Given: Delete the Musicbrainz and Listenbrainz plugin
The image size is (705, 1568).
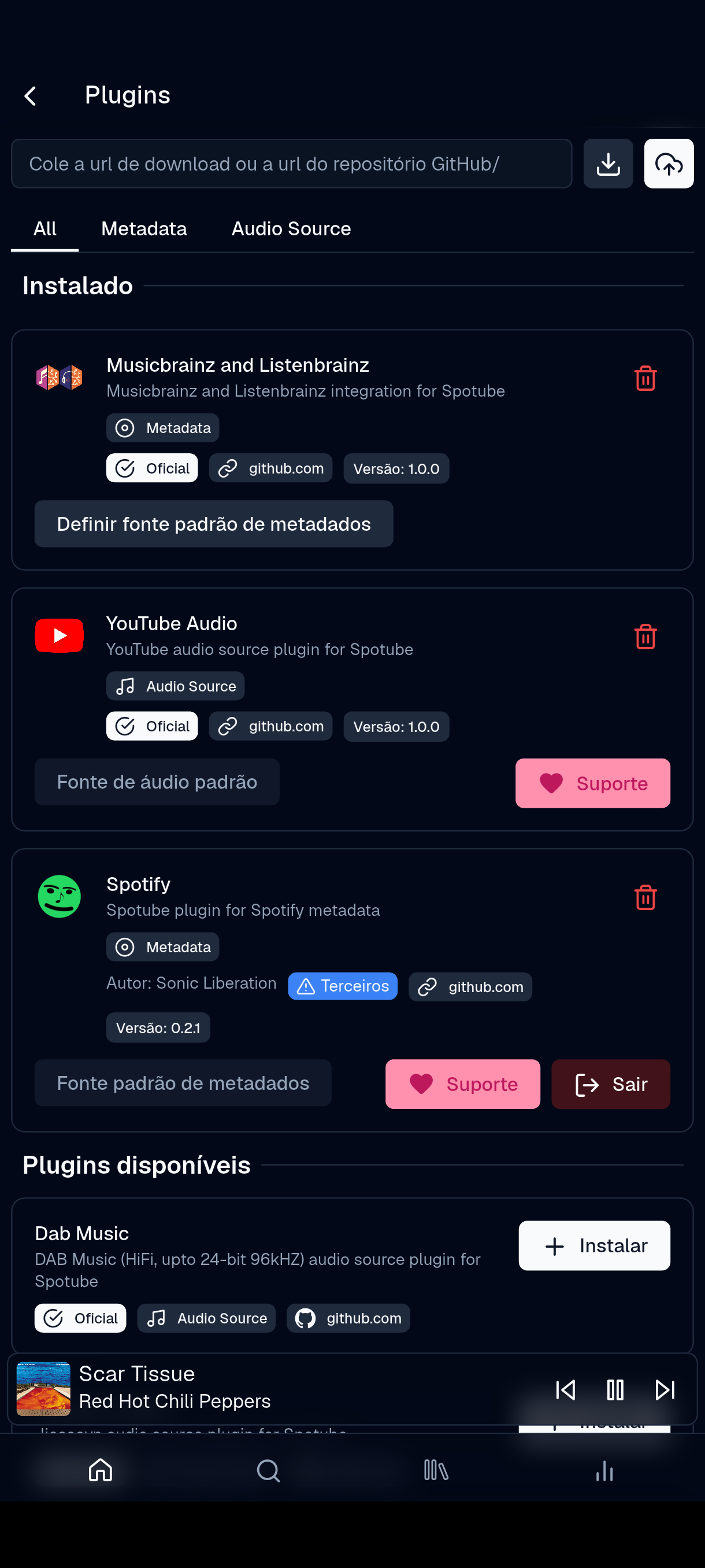Looking at the screenshot, I should point(645,378).
